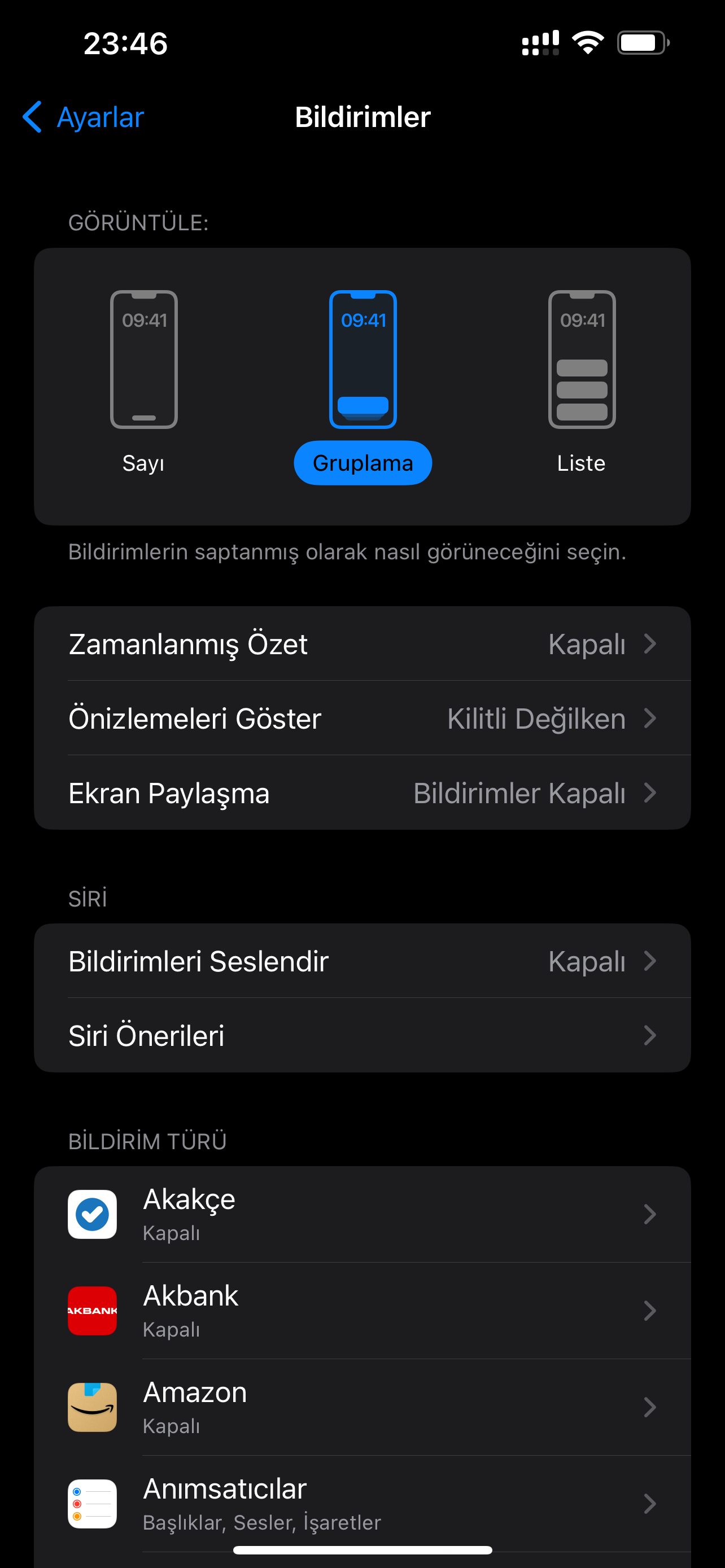Choose the Gruplama display option
Screen dimensions: 725x1568
(x=363, y=387)
